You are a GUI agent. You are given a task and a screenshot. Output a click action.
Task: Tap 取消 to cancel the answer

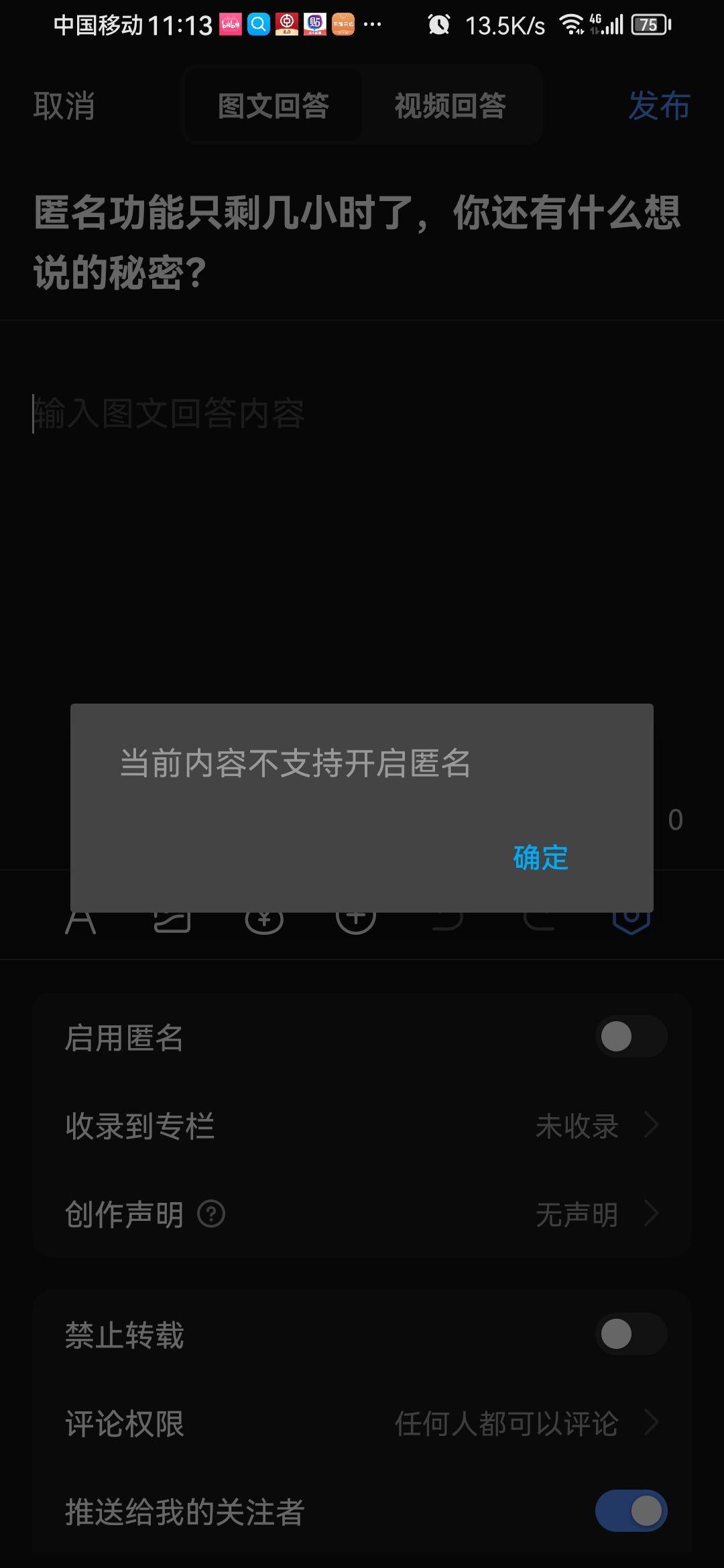pyautogui.click(x=64, y=106)
